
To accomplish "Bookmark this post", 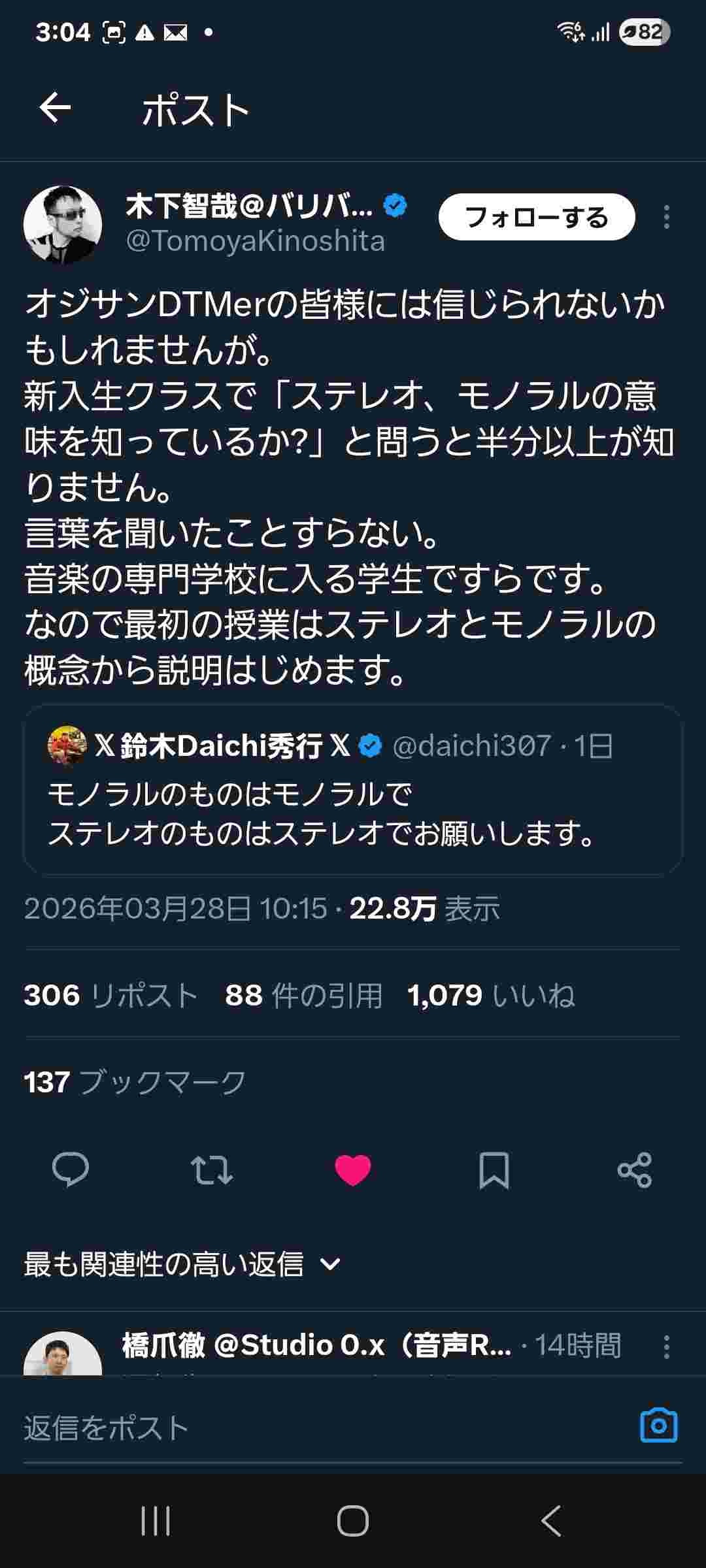I will 494,1169.
